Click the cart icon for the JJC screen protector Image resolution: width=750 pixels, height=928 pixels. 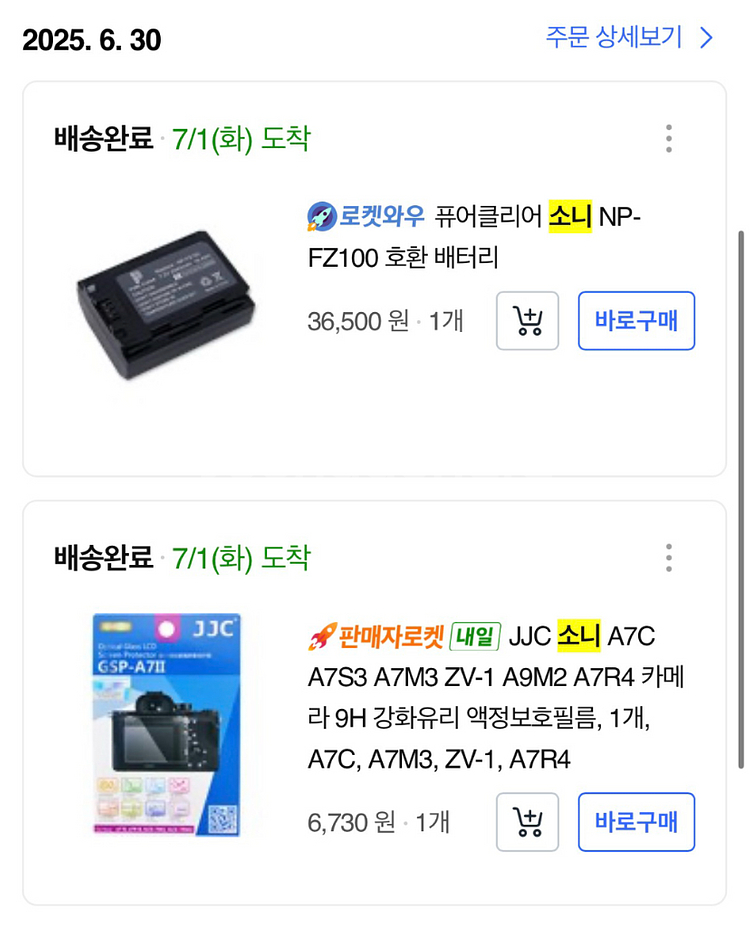pyautogui.click(x=527, y=822)
